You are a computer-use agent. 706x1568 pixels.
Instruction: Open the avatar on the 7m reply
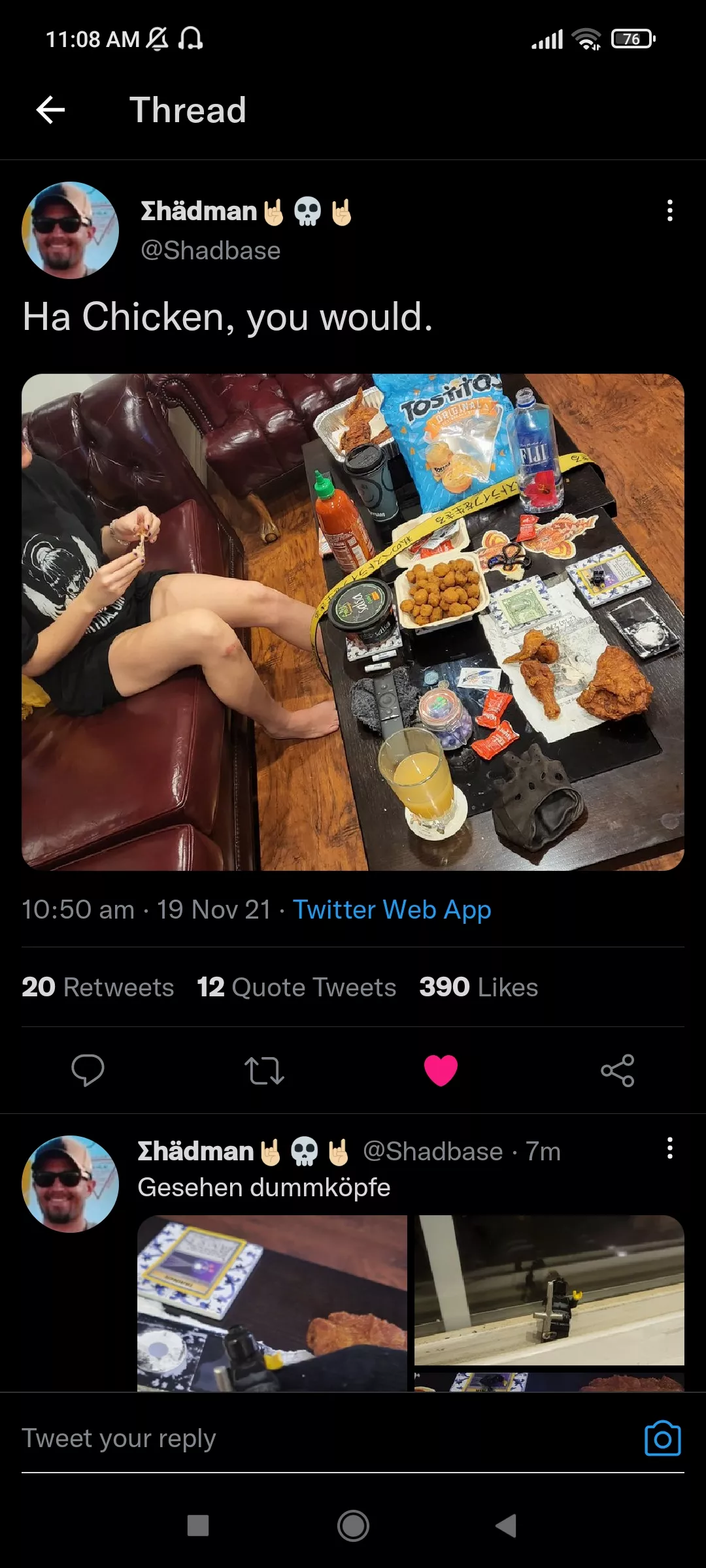coord(70,1184)
